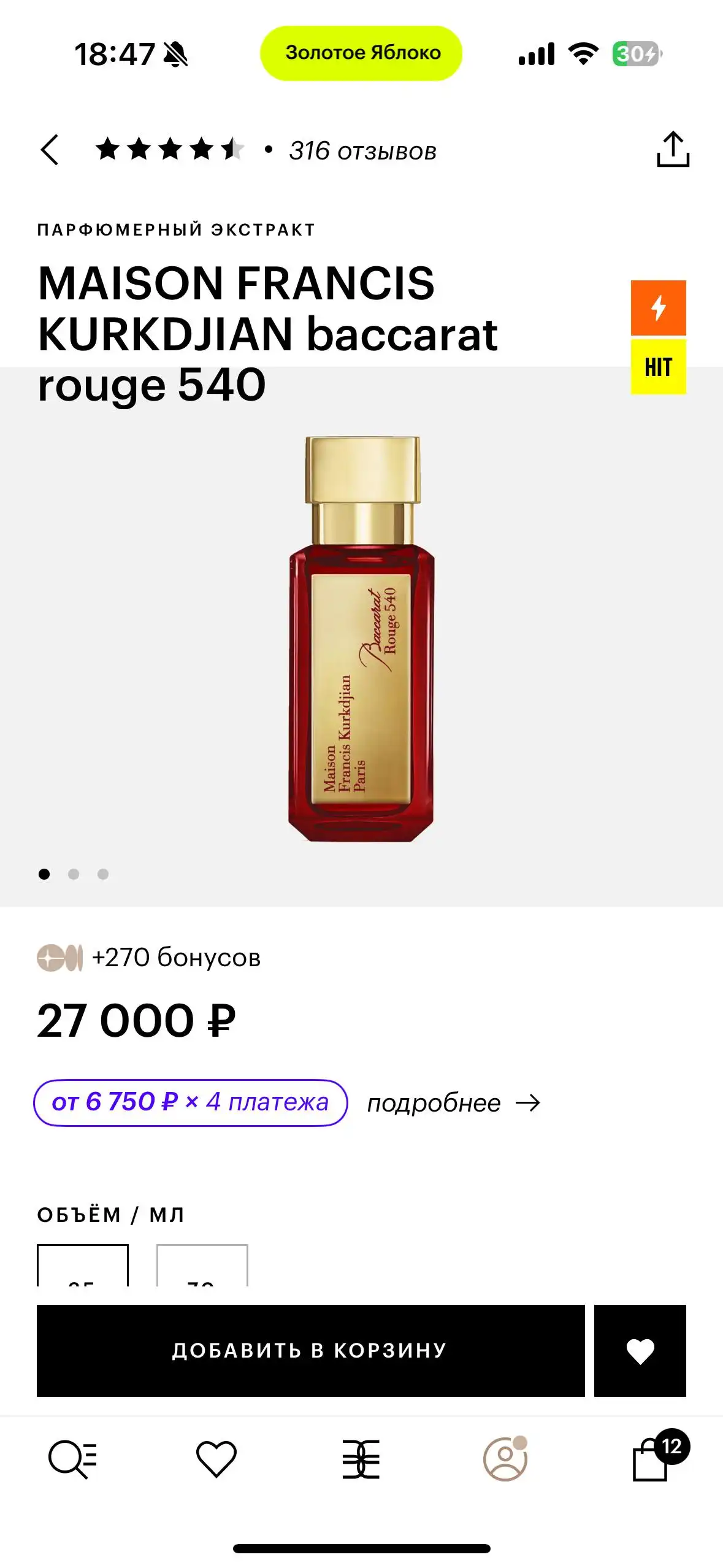
Task: Go to the home logo tab
Action: 361,1459
